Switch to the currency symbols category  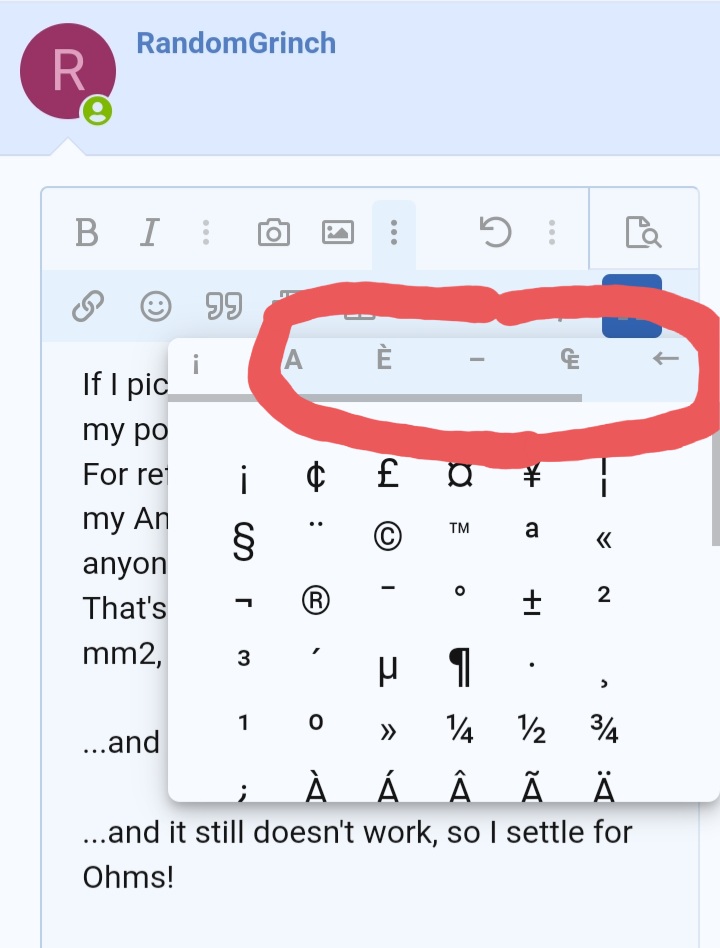571,359
